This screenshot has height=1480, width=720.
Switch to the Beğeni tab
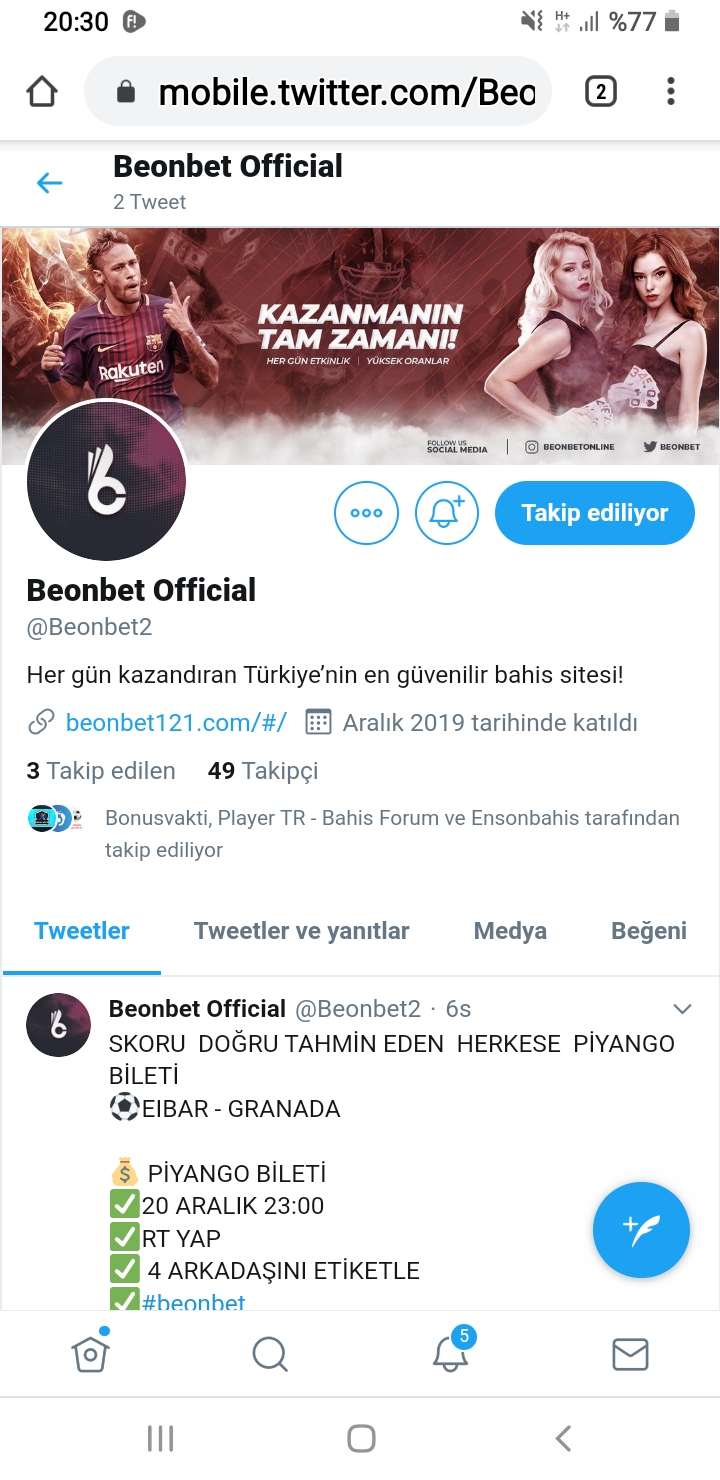click(x=649, y=931)
